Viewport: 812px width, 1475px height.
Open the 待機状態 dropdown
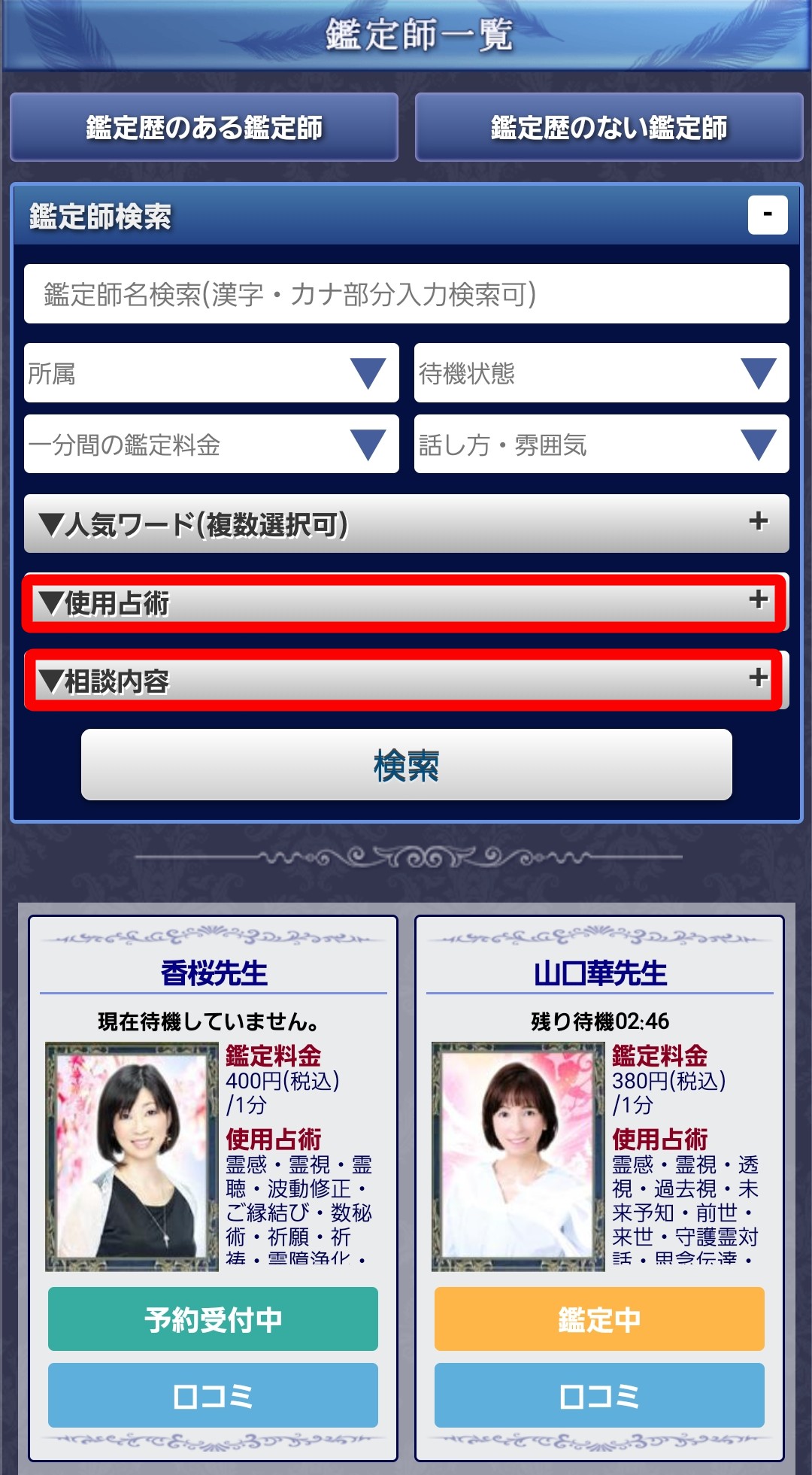601,373
